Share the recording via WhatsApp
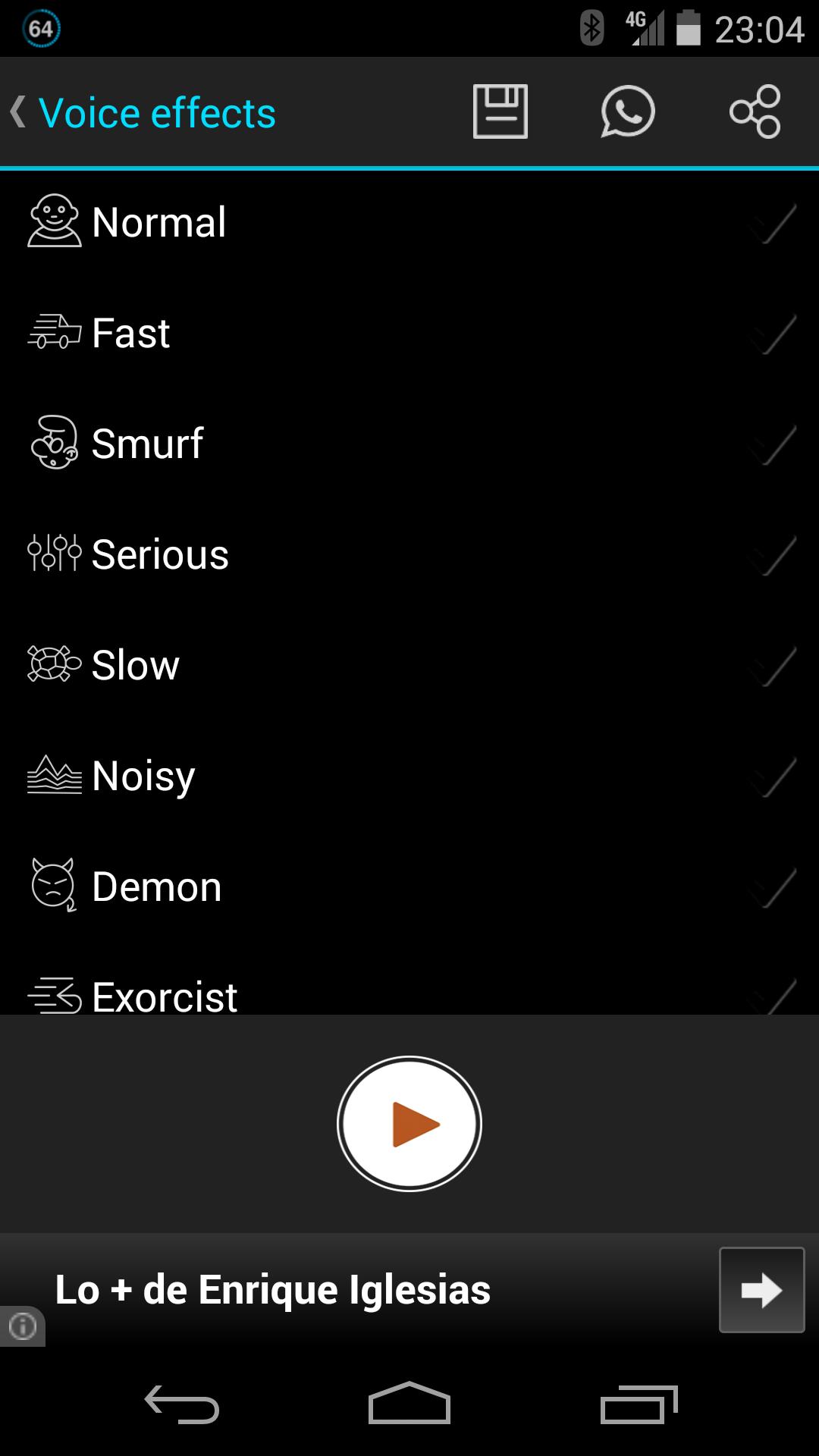 point(627,112)
